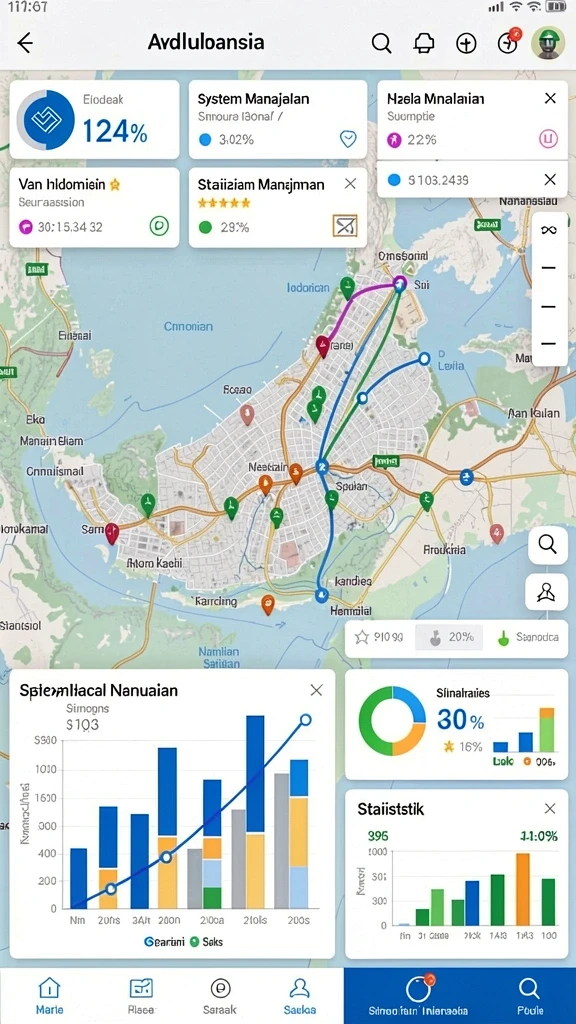Close the Staiiziam Manajnman card

click(x=350, y=184)
